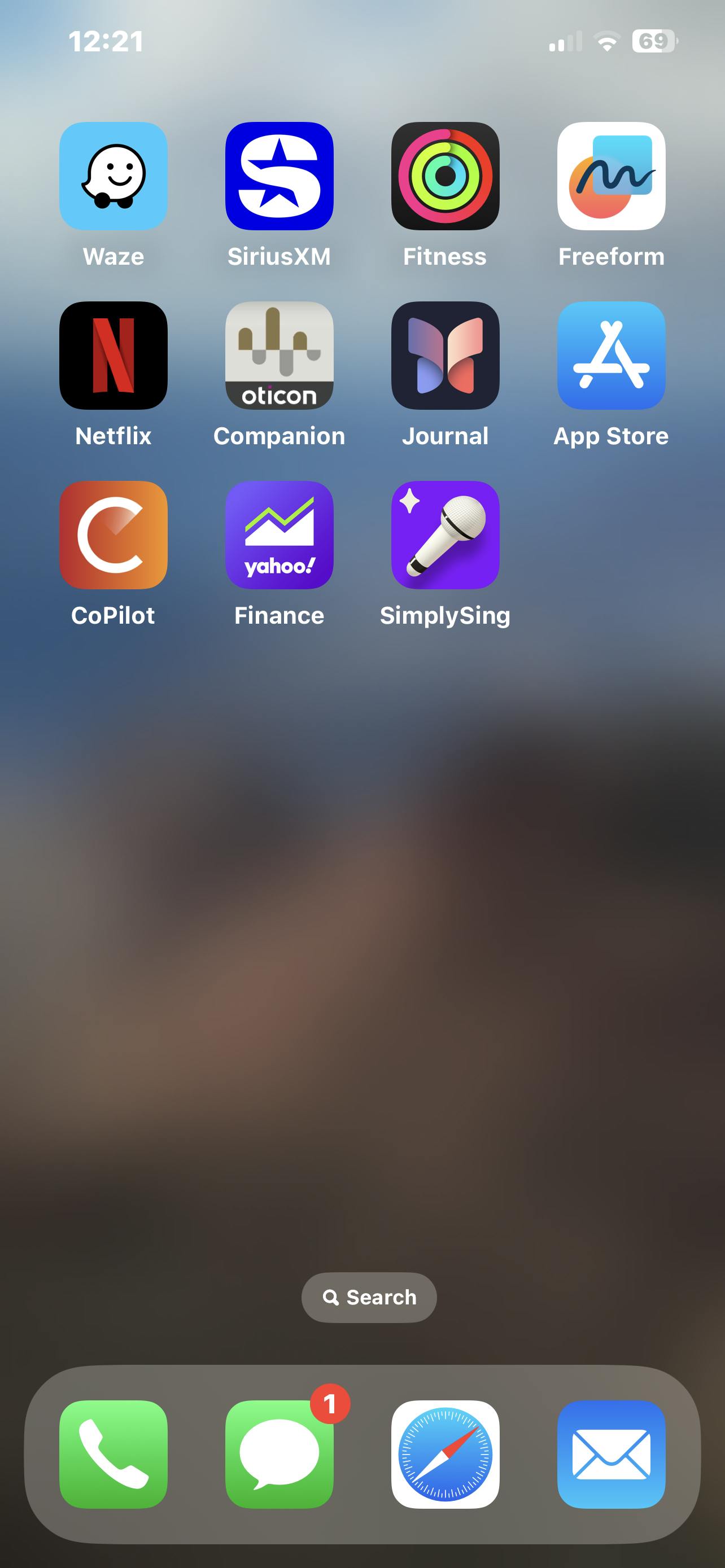The width and height of the screenshot is (725, 1568).
Task: Tap the Search pill
Action: pos(369,1297)
